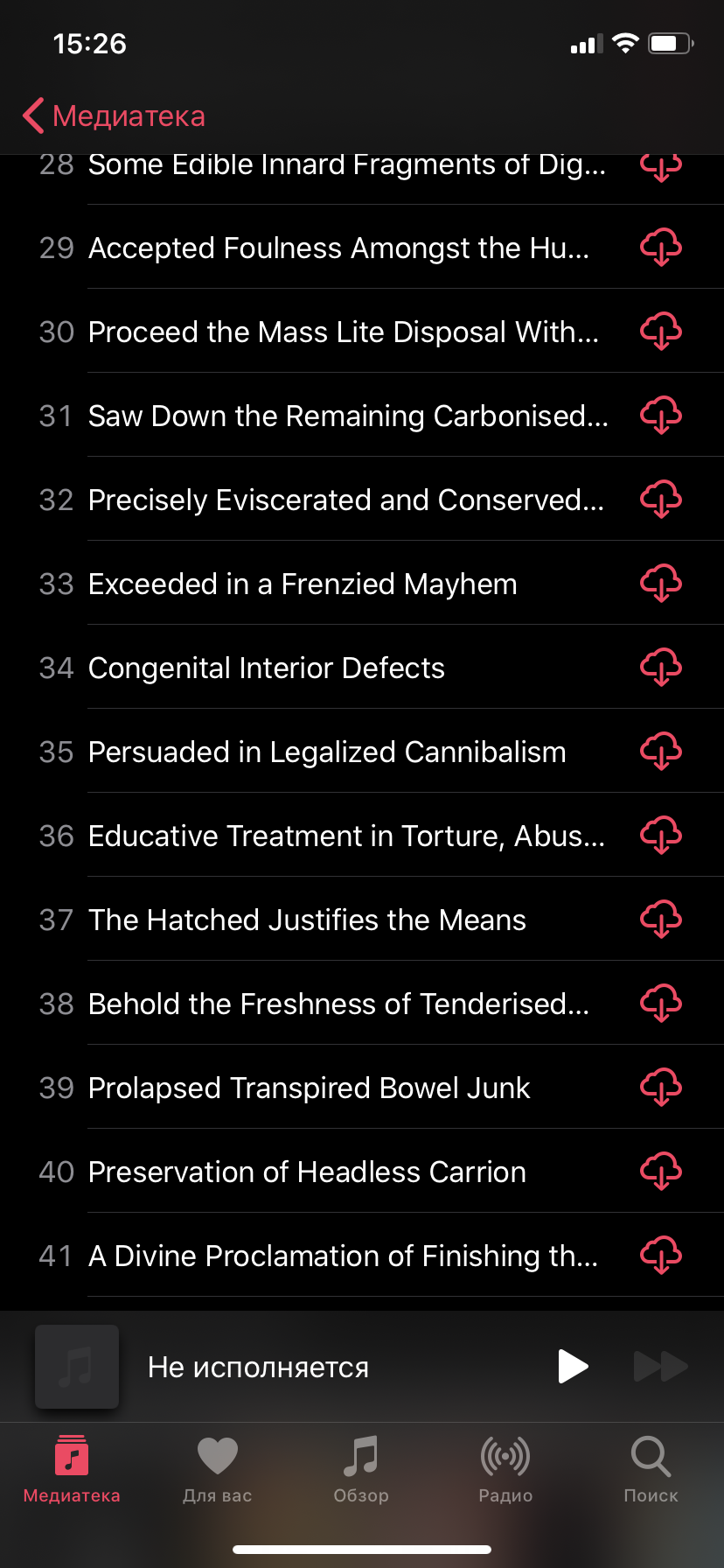Screen dimensions: 724x1568
Task: Download track 32 Precisely Eviscerated
Action: (x=660, y=500)
